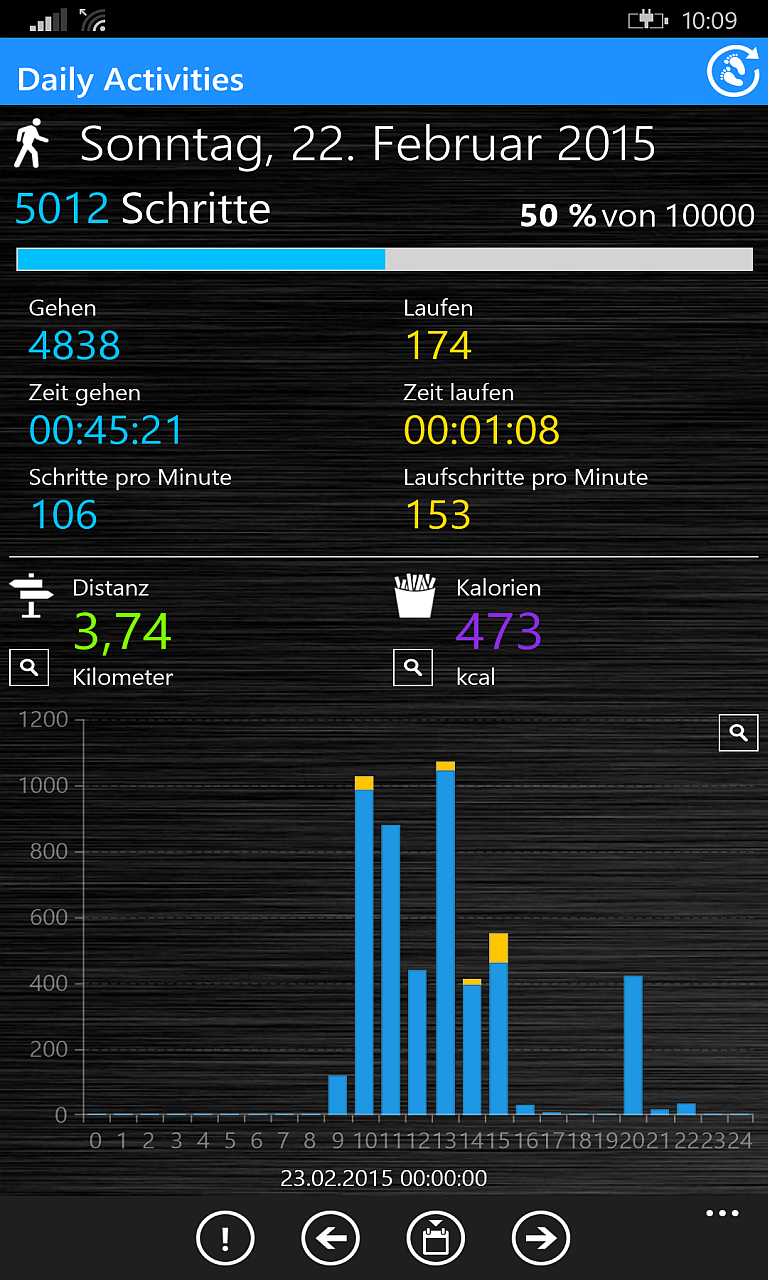Screen dimensions: 768x1280
Task: Go to the next day
Action: [541, 1239]
